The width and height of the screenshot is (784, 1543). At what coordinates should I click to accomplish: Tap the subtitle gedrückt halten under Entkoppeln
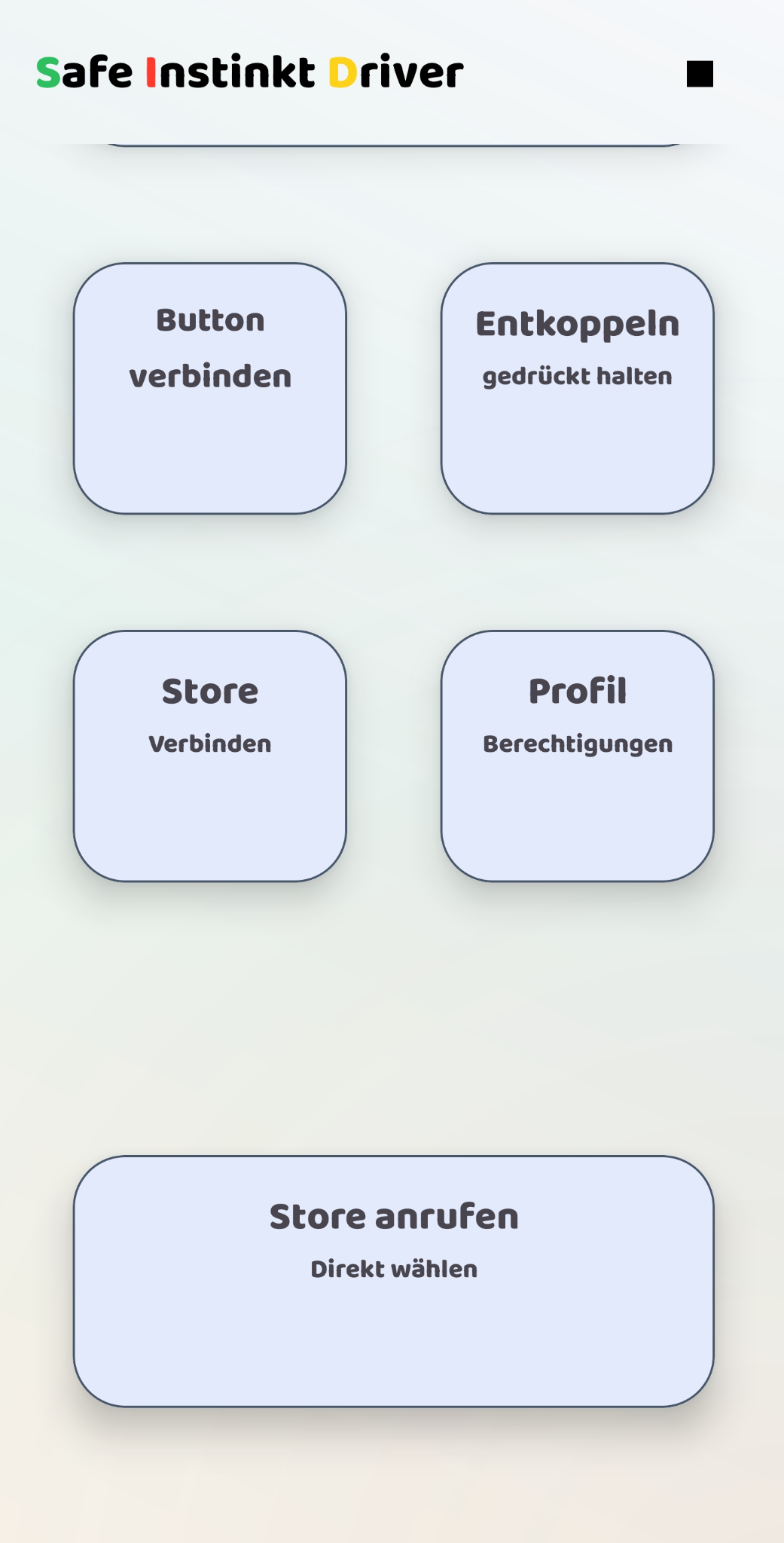577,376
